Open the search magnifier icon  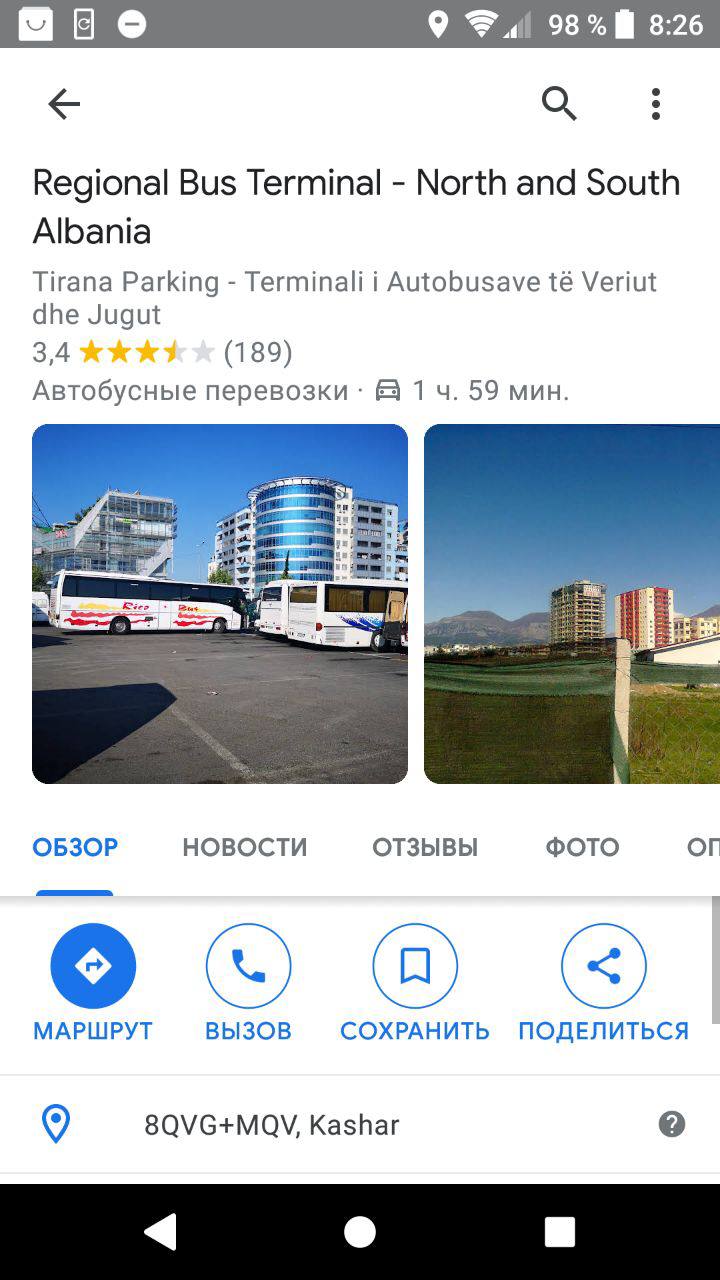pos(559,103)
